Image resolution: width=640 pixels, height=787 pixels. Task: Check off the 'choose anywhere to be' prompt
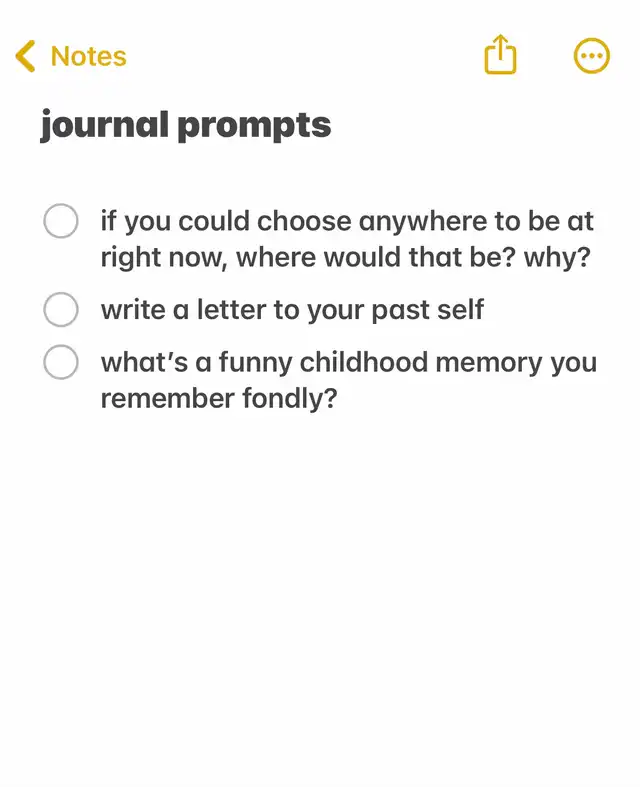(x=61, y=221)
